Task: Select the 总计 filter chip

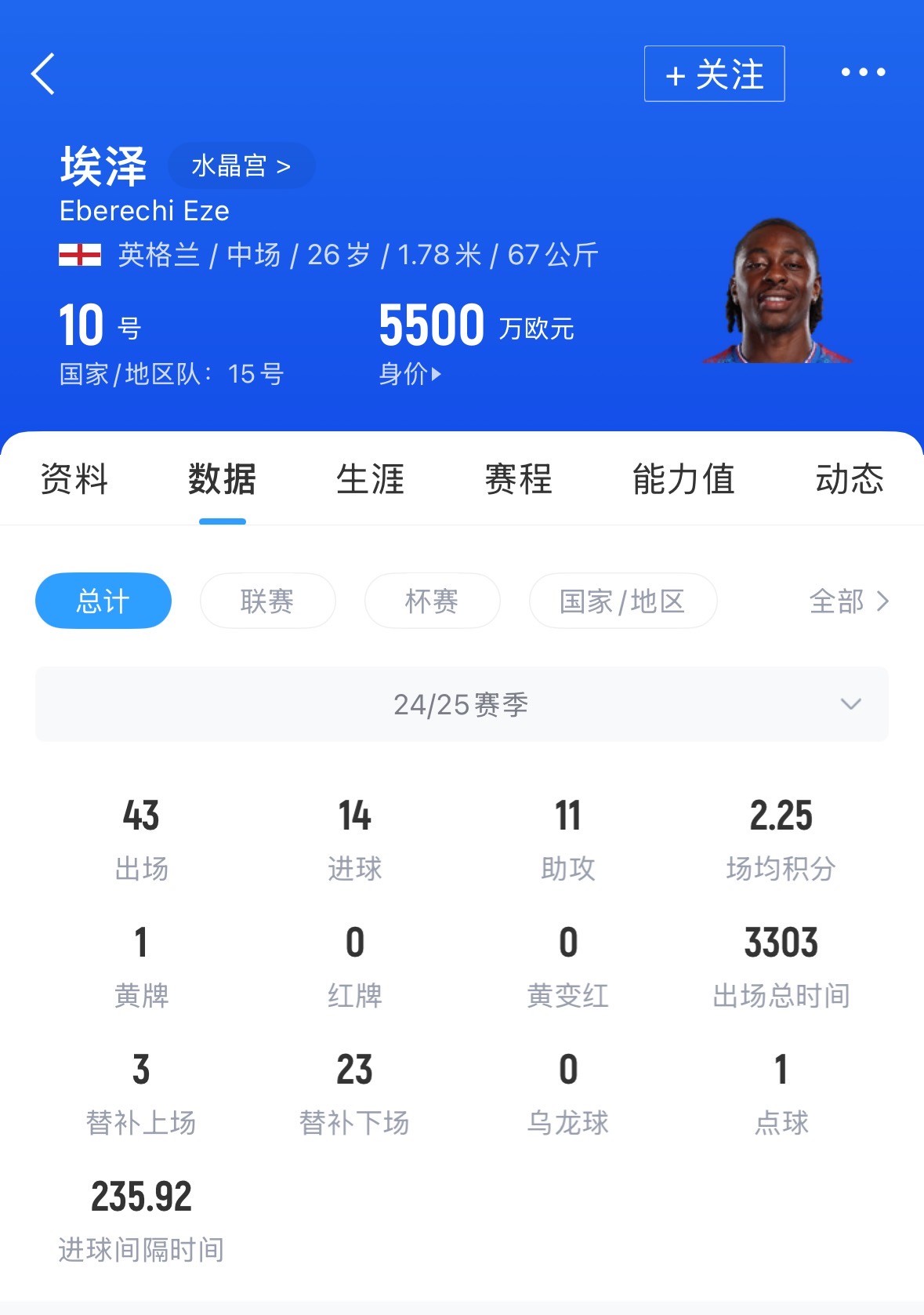Action: (103, 601)
